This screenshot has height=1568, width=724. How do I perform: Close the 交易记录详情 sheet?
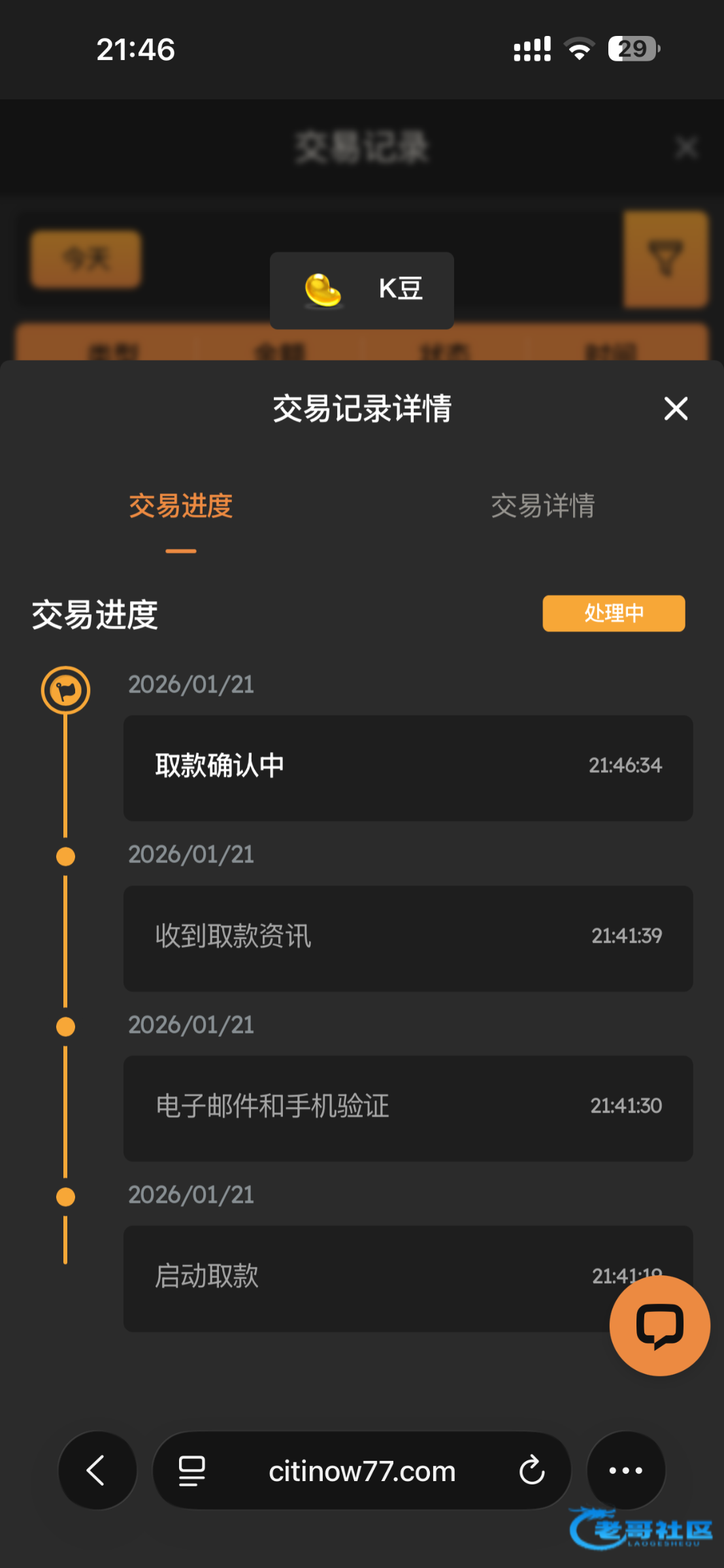[x=676, y=409]
